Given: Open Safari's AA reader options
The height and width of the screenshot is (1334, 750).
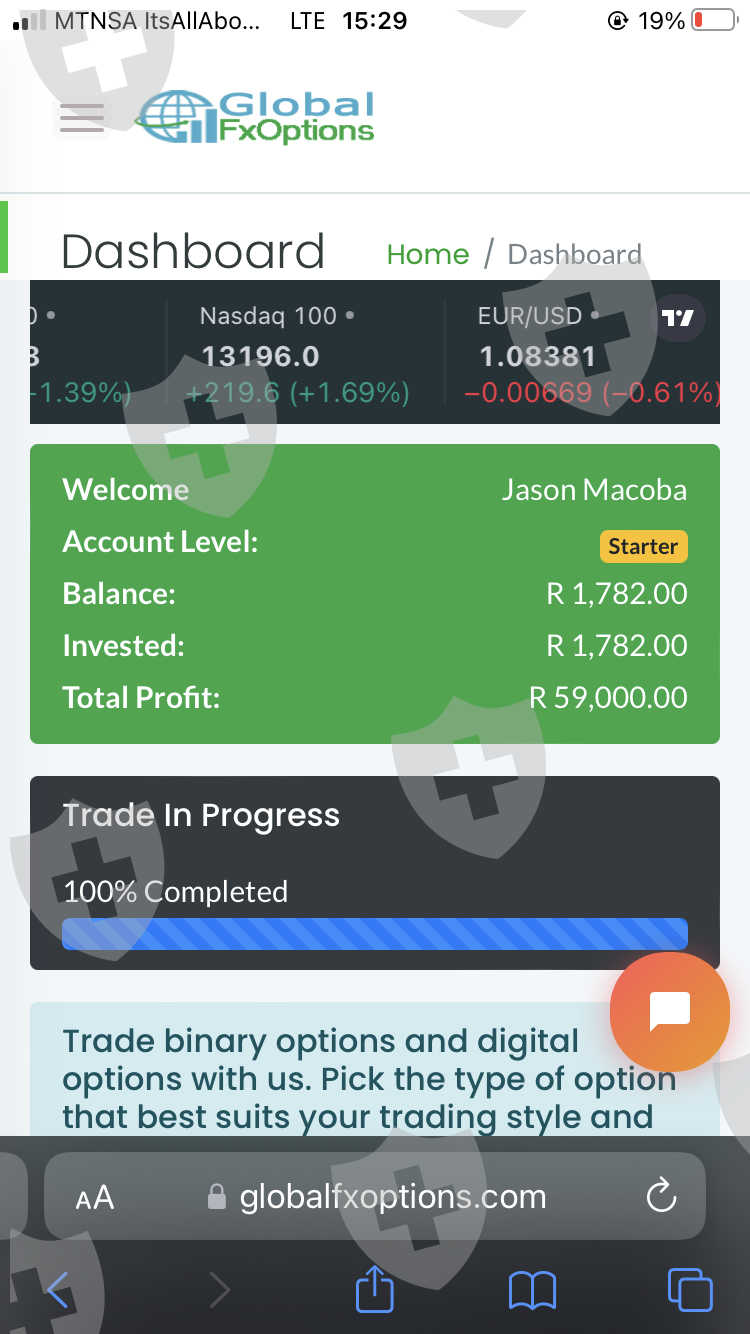Looking at the screenshot, I should pyautogui.click(x=95, y=1197).
